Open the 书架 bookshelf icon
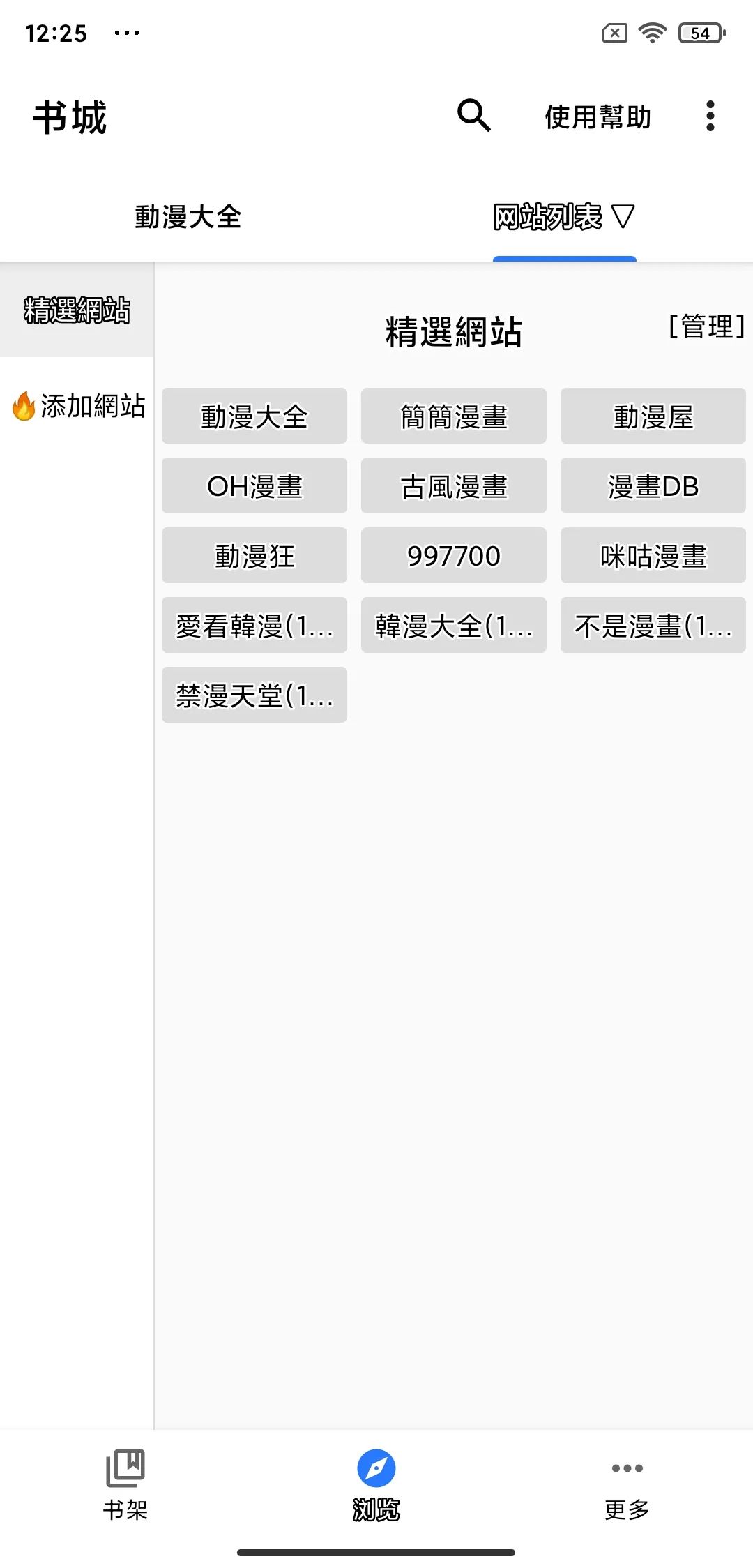 [126, 1467]
